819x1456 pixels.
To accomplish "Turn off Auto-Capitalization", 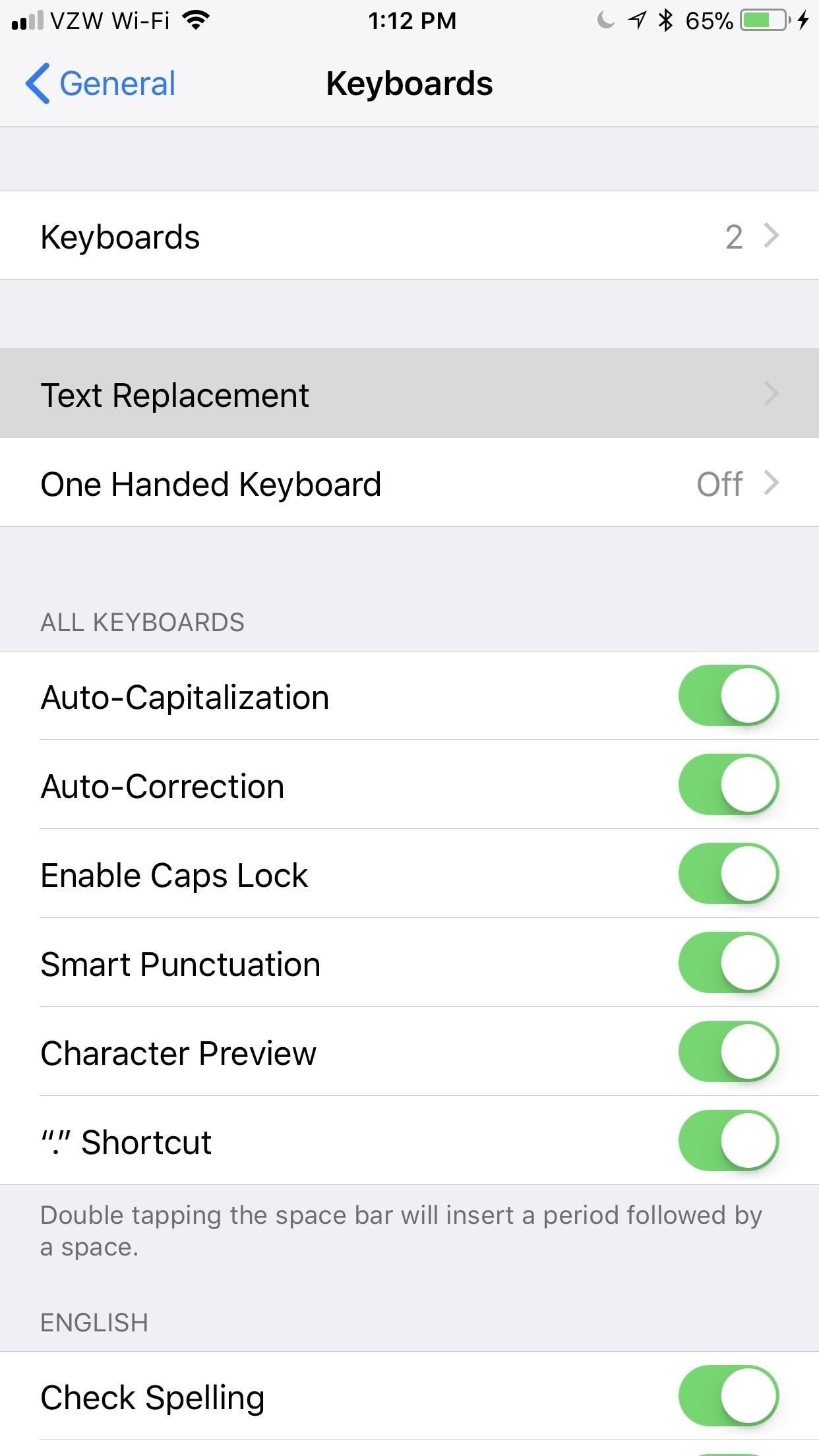I will click(728, 696).
